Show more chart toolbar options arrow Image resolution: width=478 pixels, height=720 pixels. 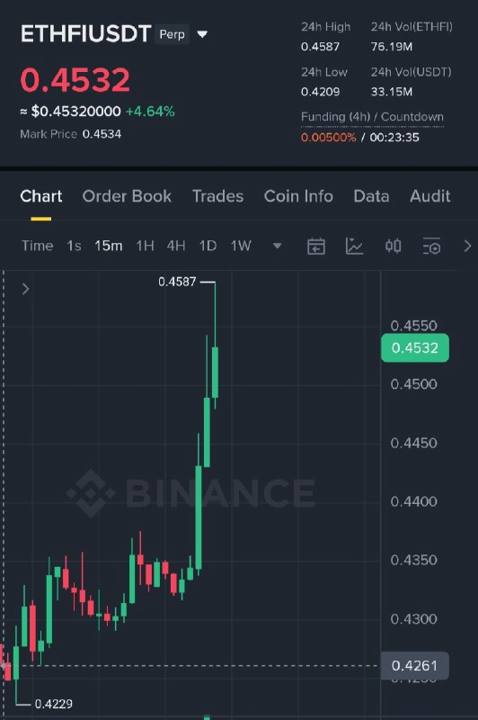coord(467,246)
